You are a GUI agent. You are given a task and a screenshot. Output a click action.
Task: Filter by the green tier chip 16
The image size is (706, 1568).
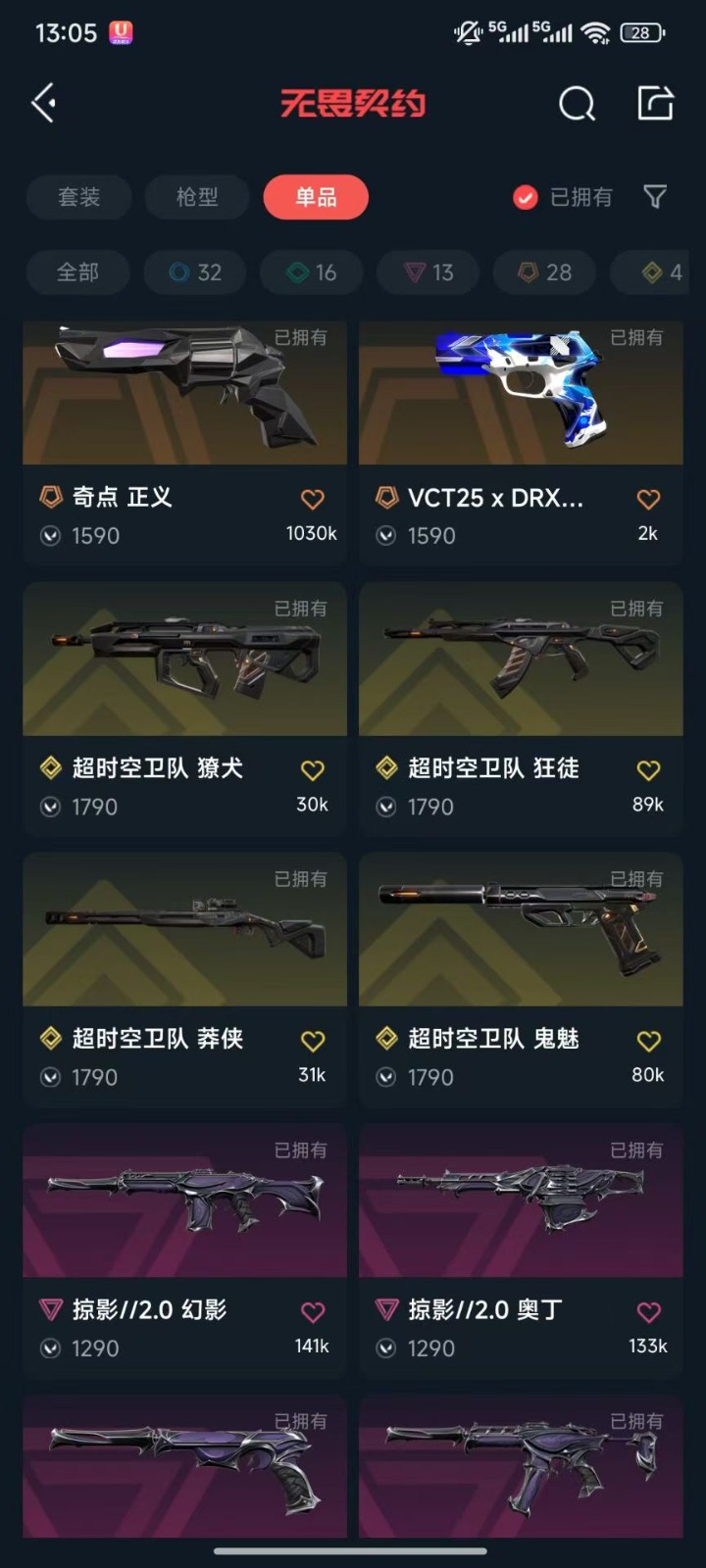tap(312, 272)
